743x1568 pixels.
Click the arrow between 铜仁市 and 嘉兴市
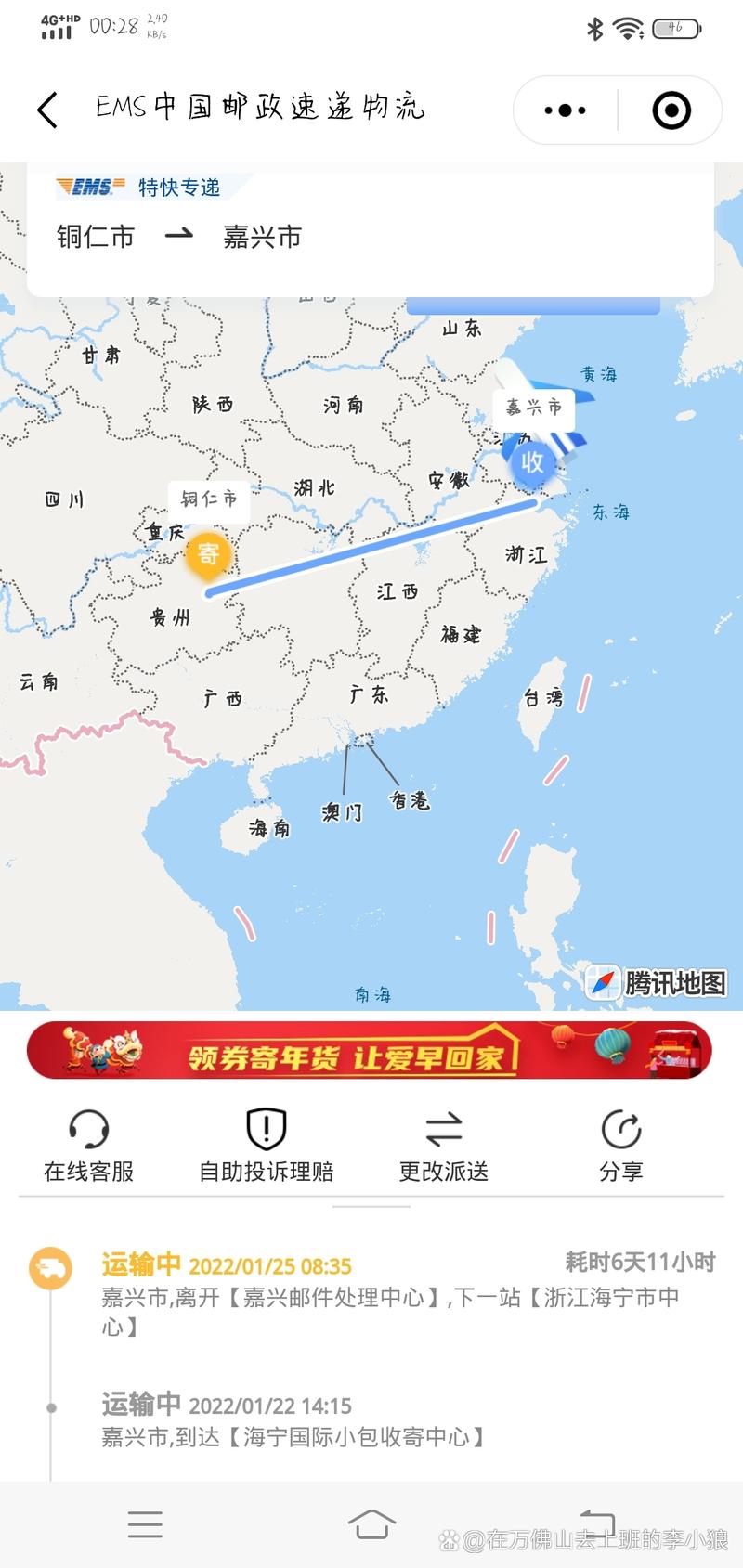coord(179,236)
